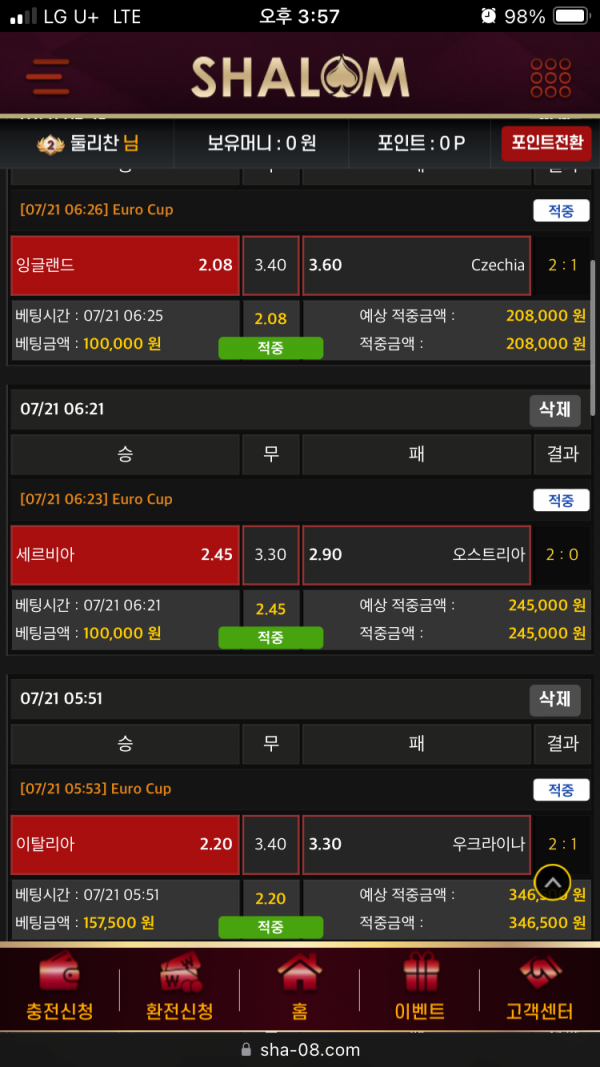Open the hamburger menu

click(x=48, y=76)
